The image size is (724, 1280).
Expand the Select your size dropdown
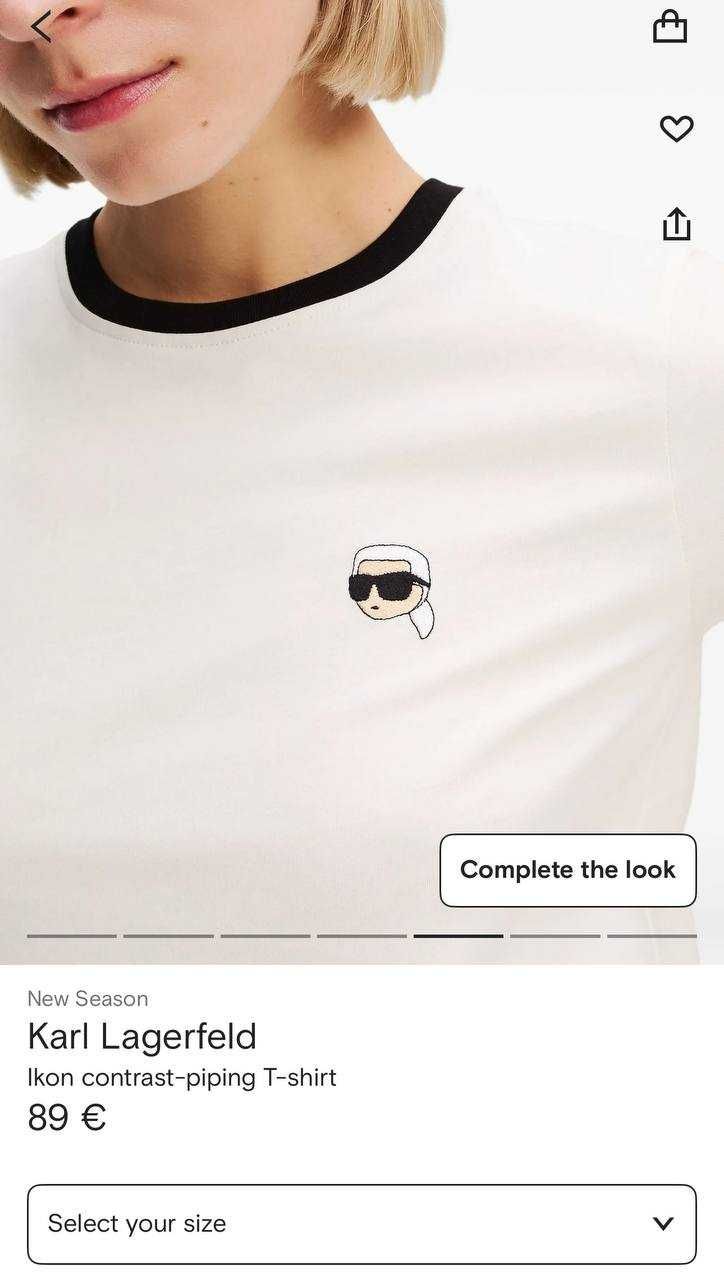pyautogui.click(x=361, y=1223)
